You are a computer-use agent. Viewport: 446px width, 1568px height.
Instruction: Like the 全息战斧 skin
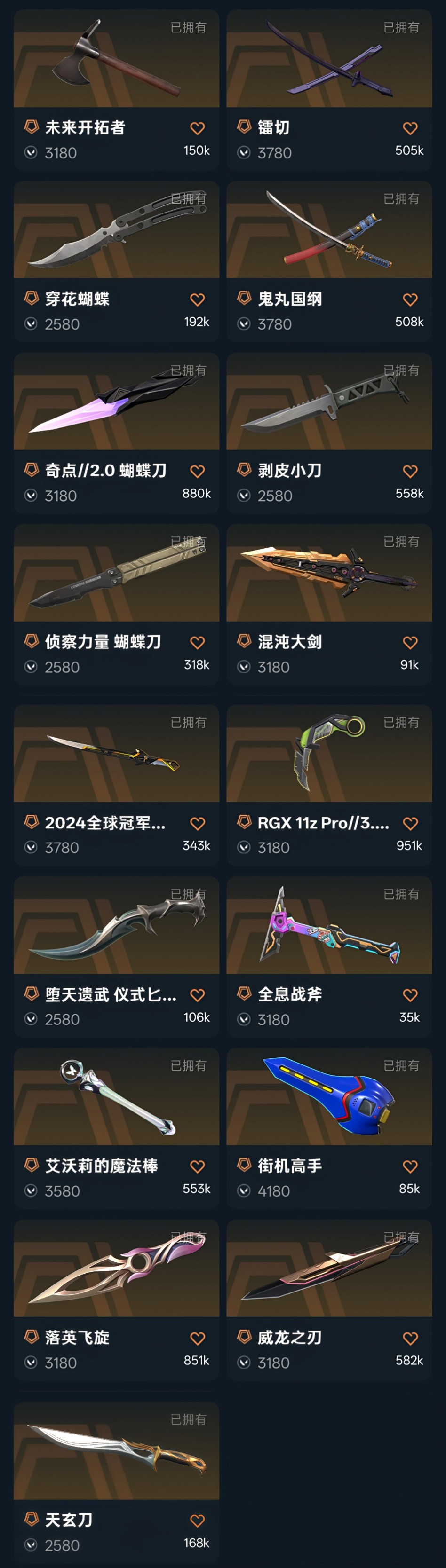pyautogui.click(x=410, y=995)
